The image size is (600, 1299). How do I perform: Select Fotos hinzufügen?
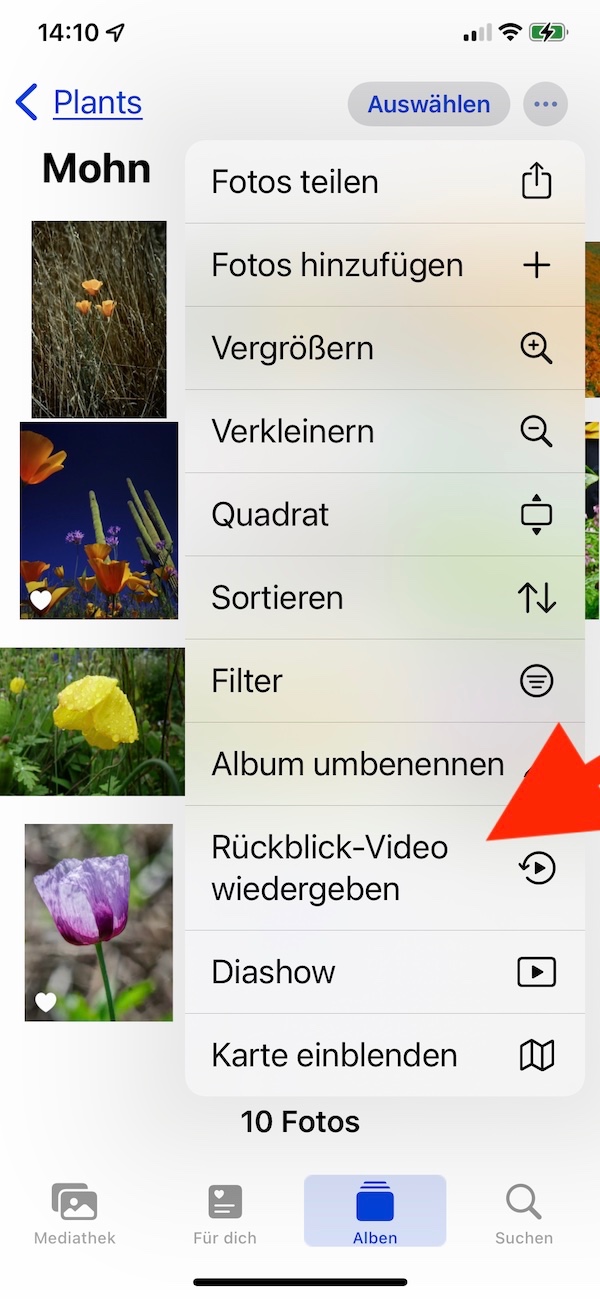[385, 265]
